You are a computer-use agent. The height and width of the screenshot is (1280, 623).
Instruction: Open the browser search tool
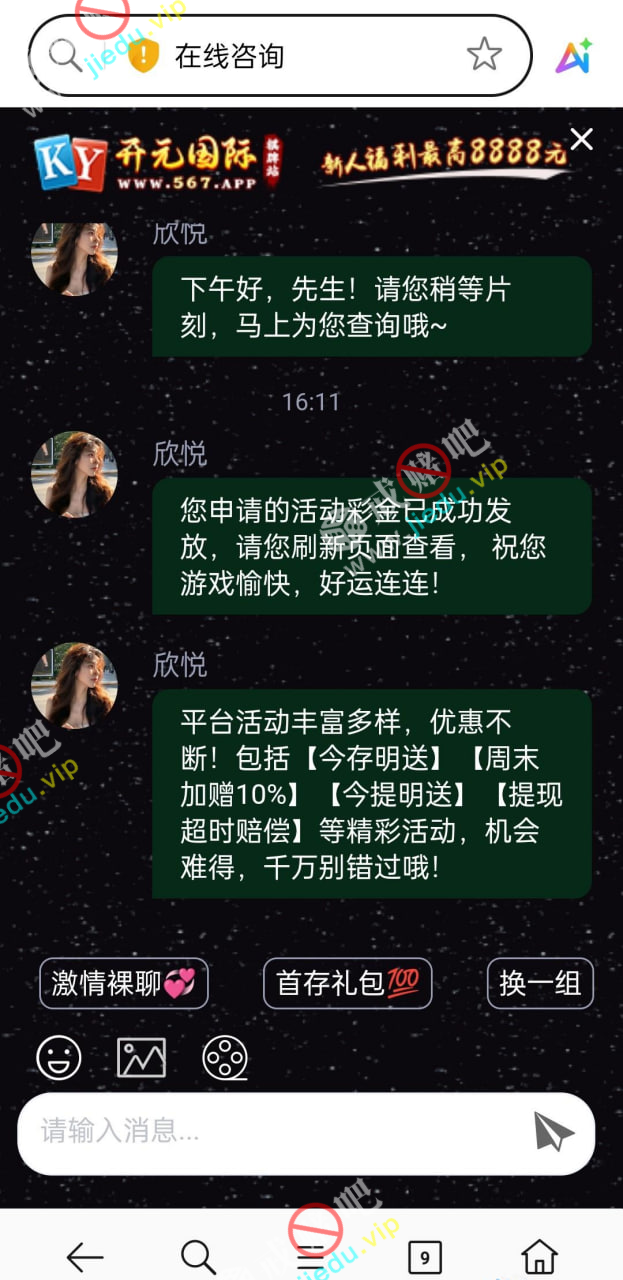tap(198, 1256)
